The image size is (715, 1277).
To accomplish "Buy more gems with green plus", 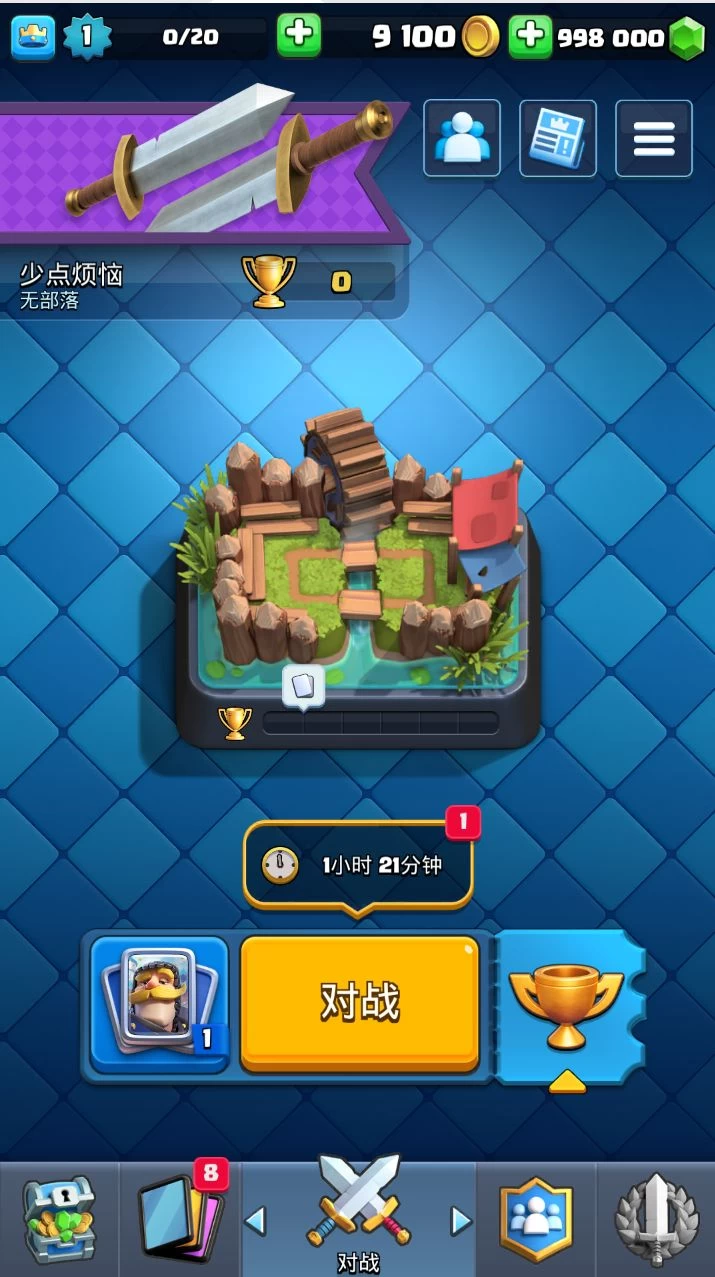I will coord(530,37).
